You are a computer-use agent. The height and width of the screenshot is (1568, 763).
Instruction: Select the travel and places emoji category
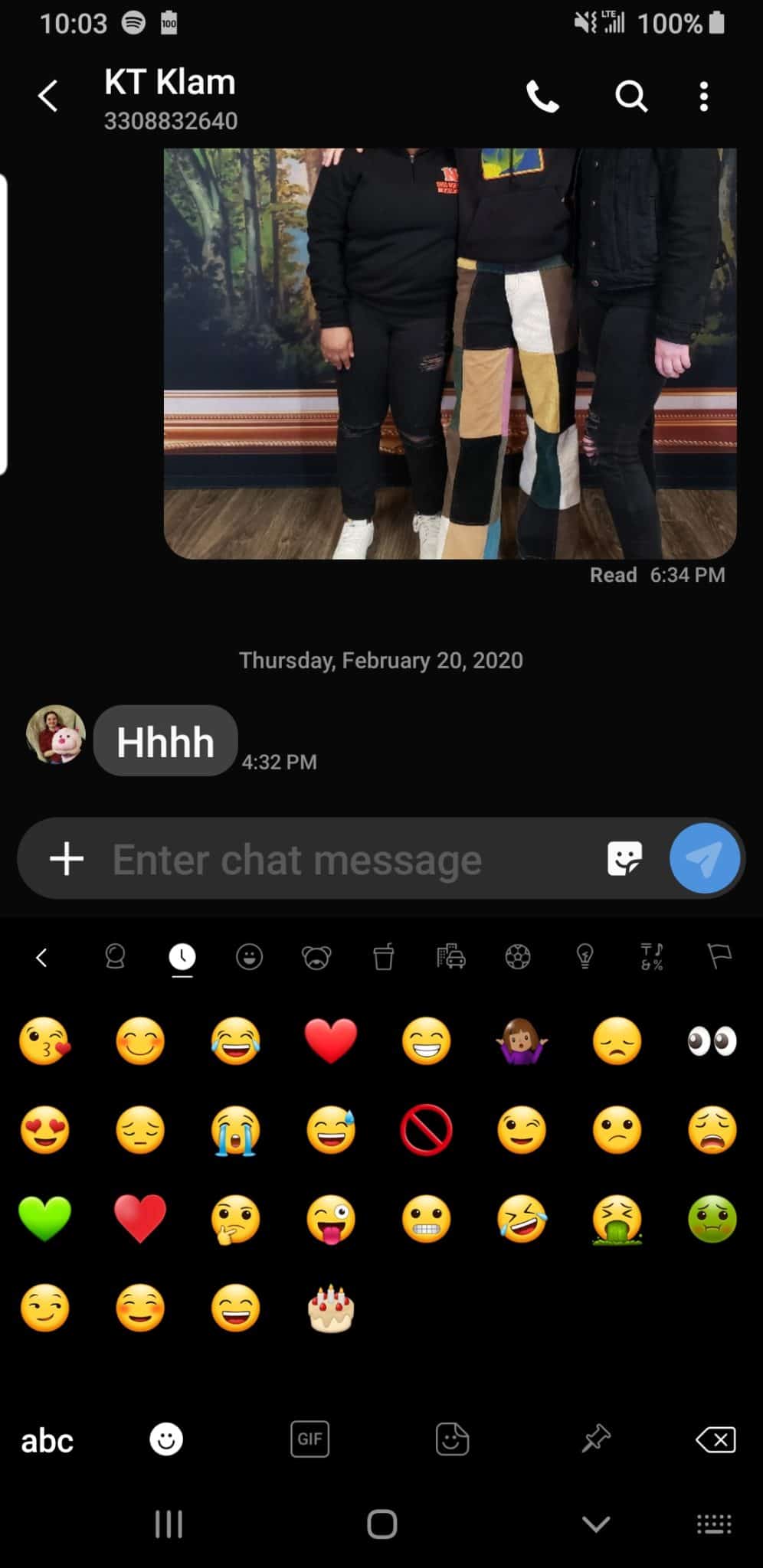point(451,957)
